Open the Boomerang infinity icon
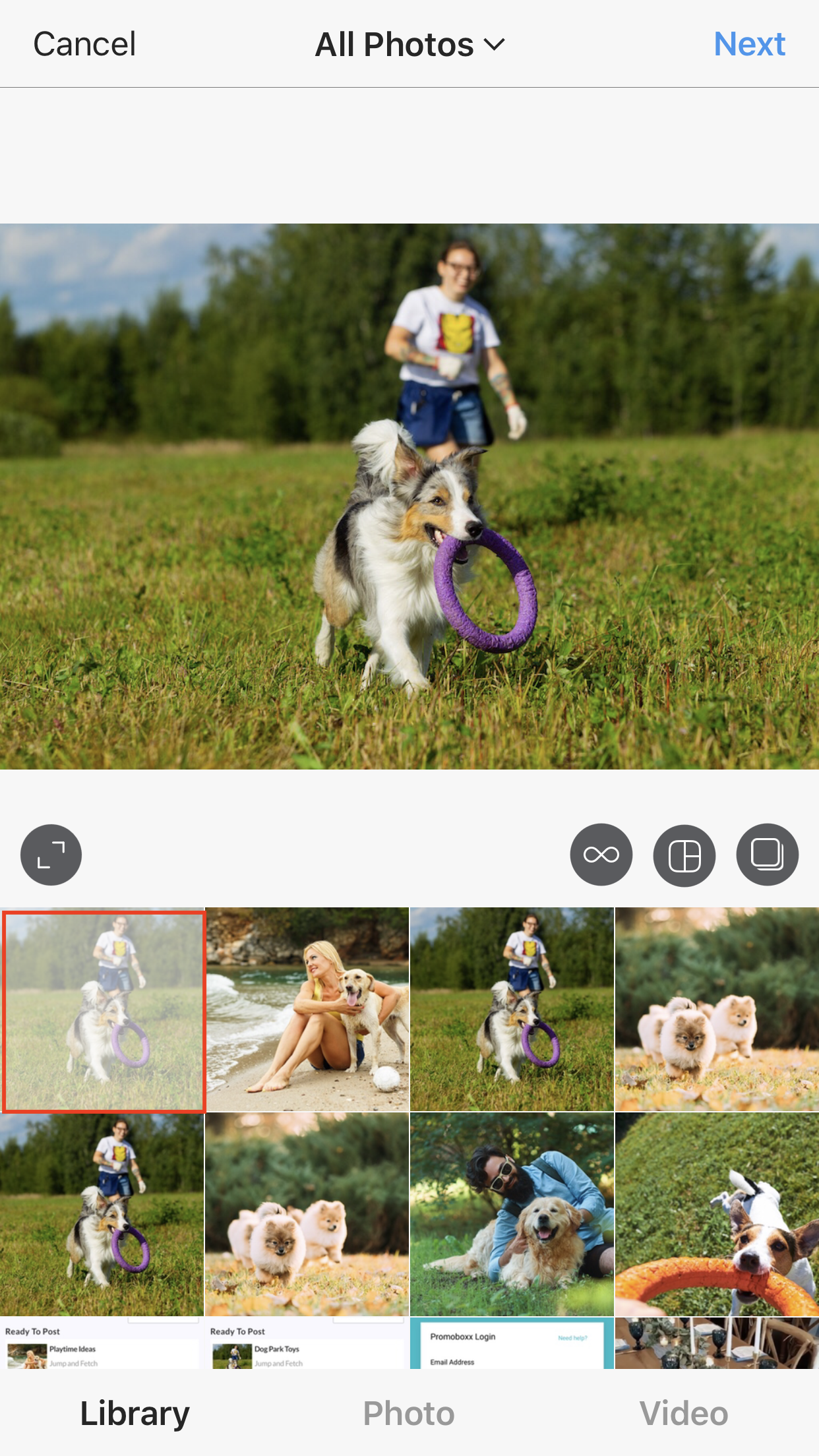Screen dimensions: 819x1456 point(601,855)
